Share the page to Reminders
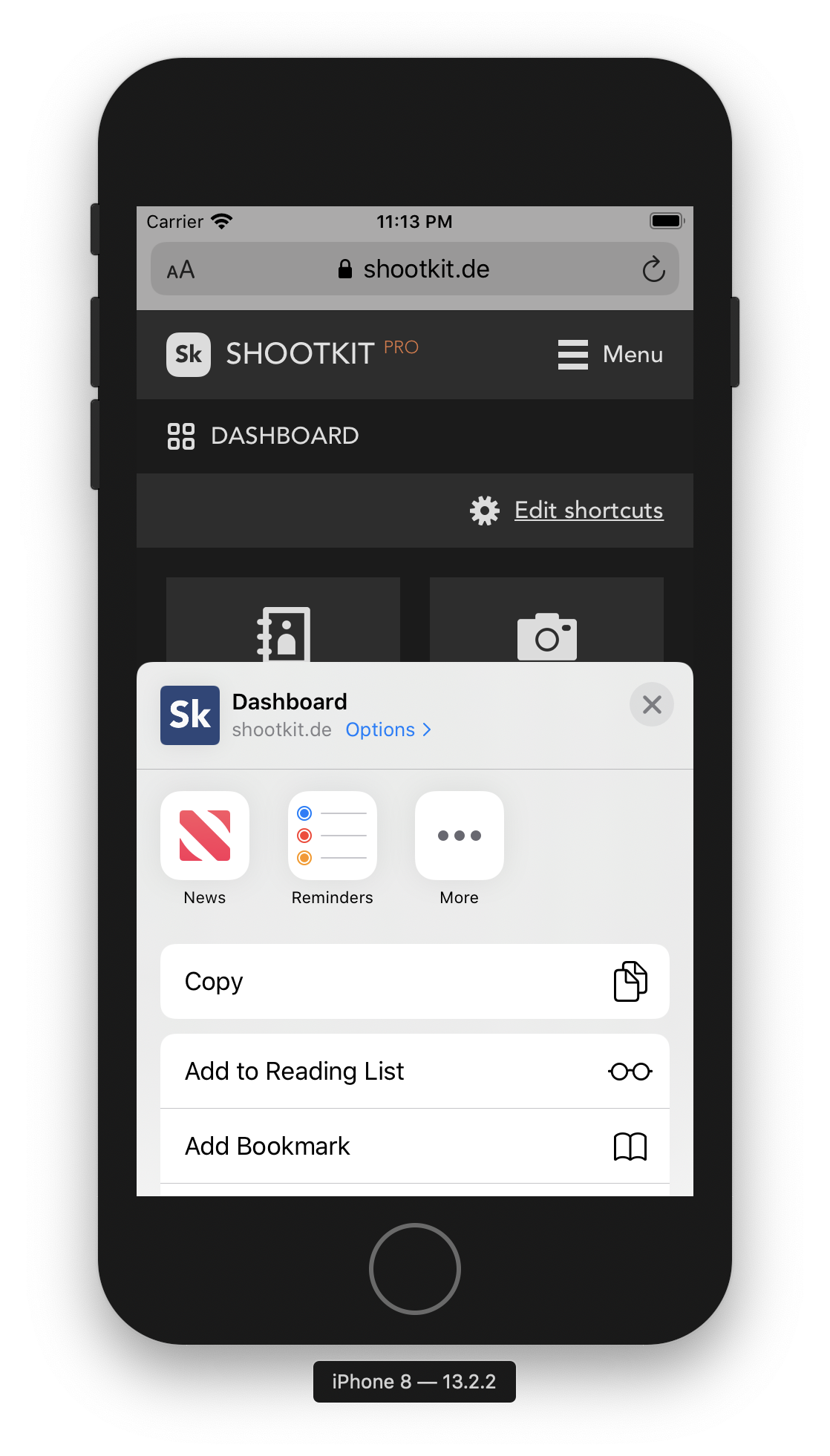 (332, 836)
